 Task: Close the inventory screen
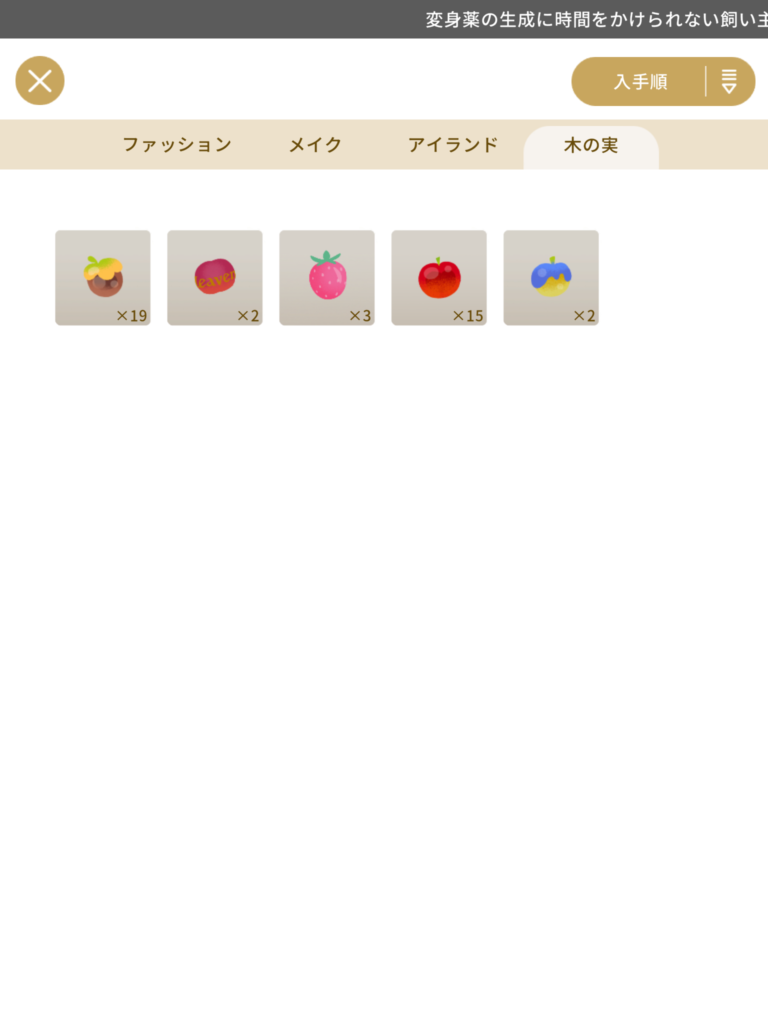click(40, 81)
